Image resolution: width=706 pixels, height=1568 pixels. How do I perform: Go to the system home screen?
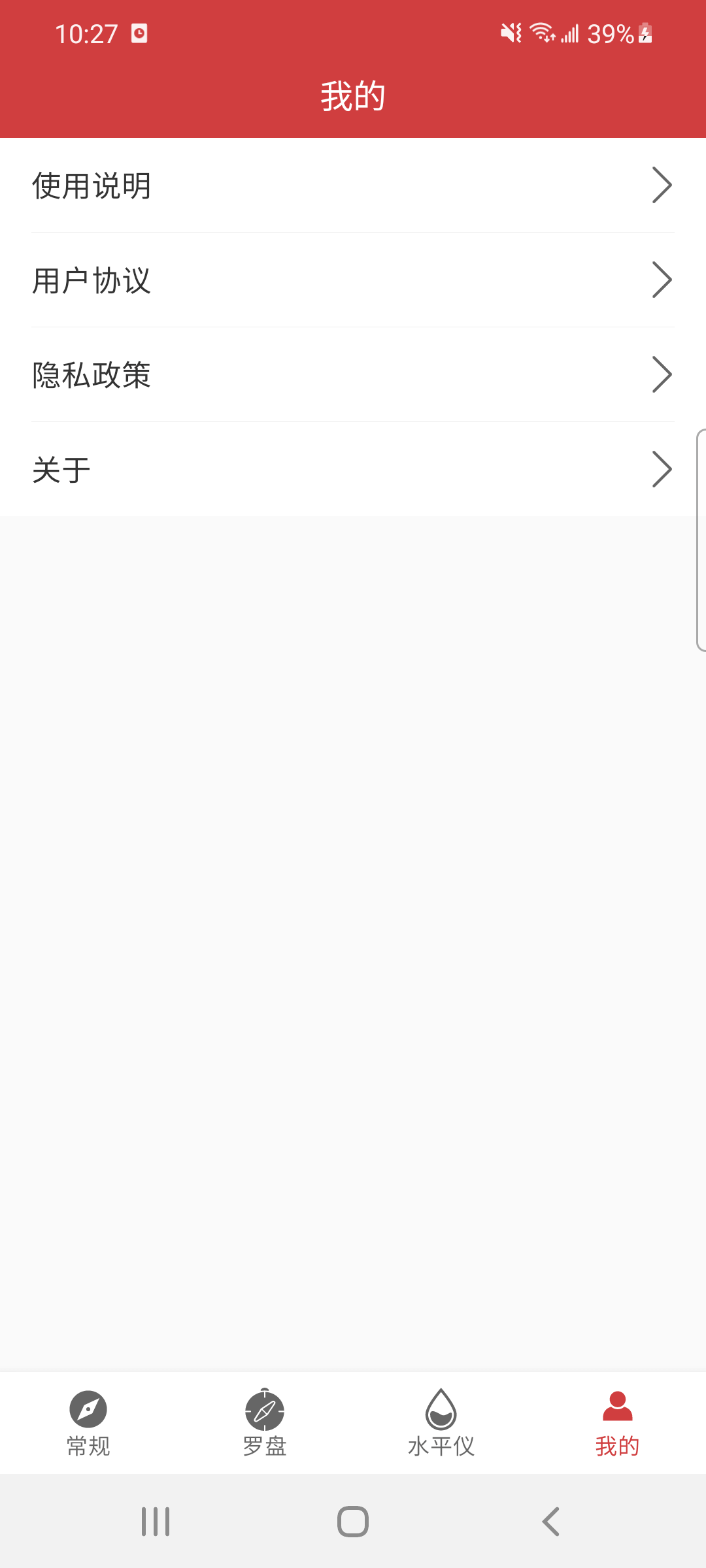353,1522
